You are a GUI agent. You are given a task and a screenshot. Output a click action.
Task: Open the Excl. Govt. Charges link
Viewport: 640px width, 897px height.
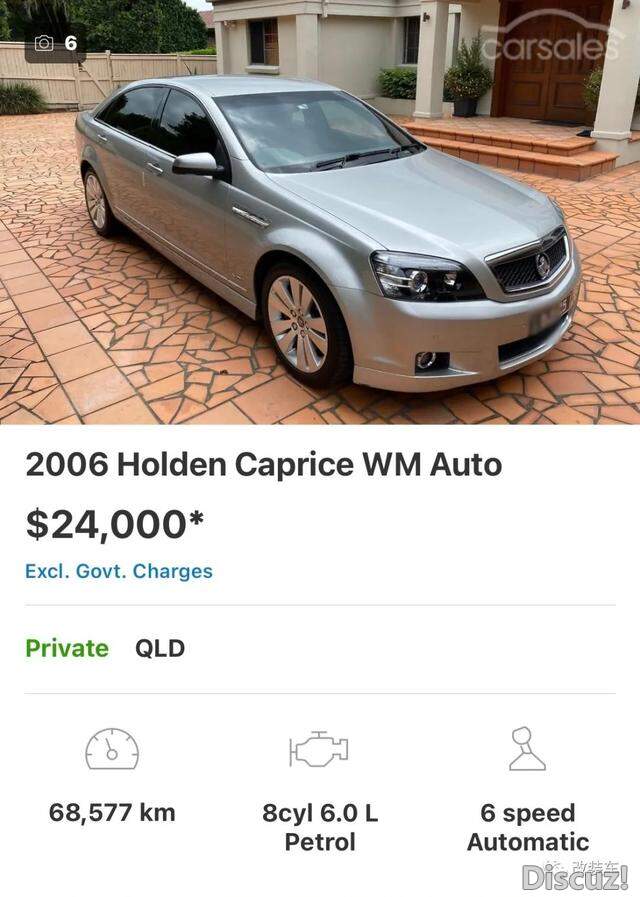tap(119, 572)
